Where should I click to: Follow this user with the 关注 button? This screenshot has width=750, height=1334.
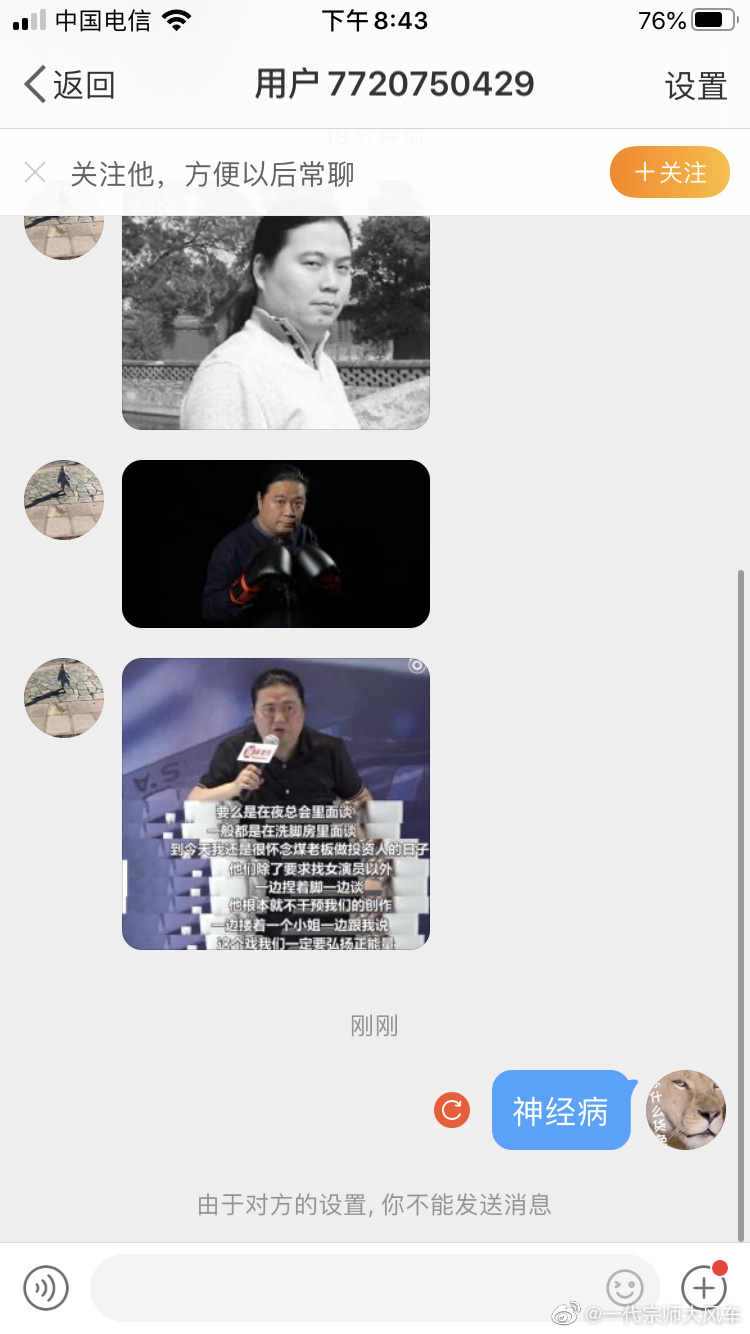(670, 173)
